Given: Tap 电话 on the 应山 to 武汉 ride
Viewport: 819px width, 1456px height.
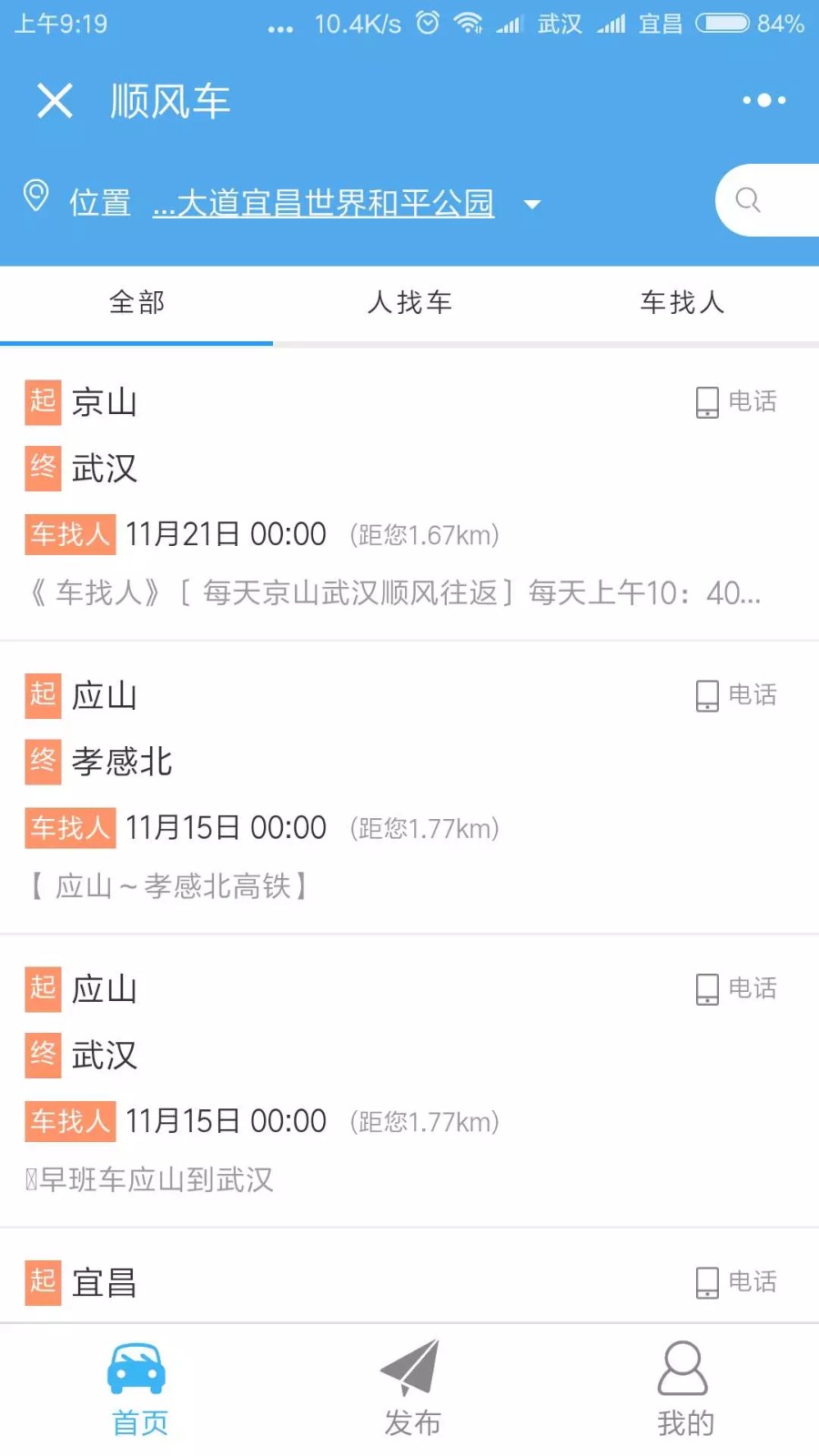Looking at the screenshot, I should click(735, 988).
